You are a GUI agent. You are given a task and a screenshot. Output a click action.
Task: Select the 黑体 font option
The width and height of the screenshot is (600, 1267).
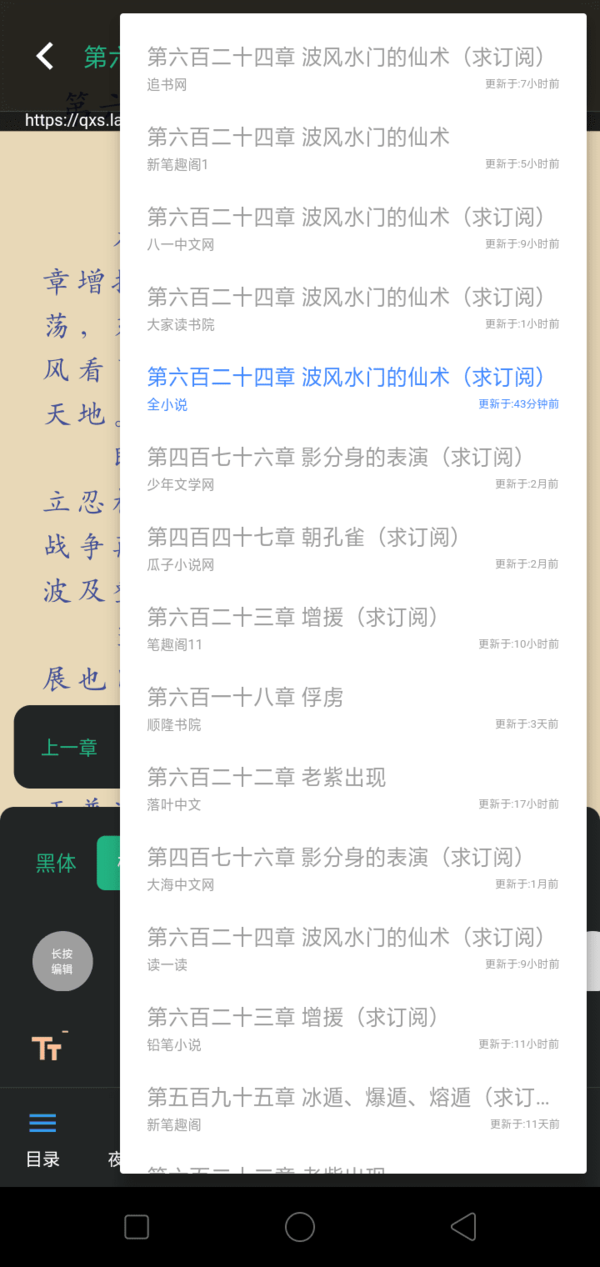(56, 863)
